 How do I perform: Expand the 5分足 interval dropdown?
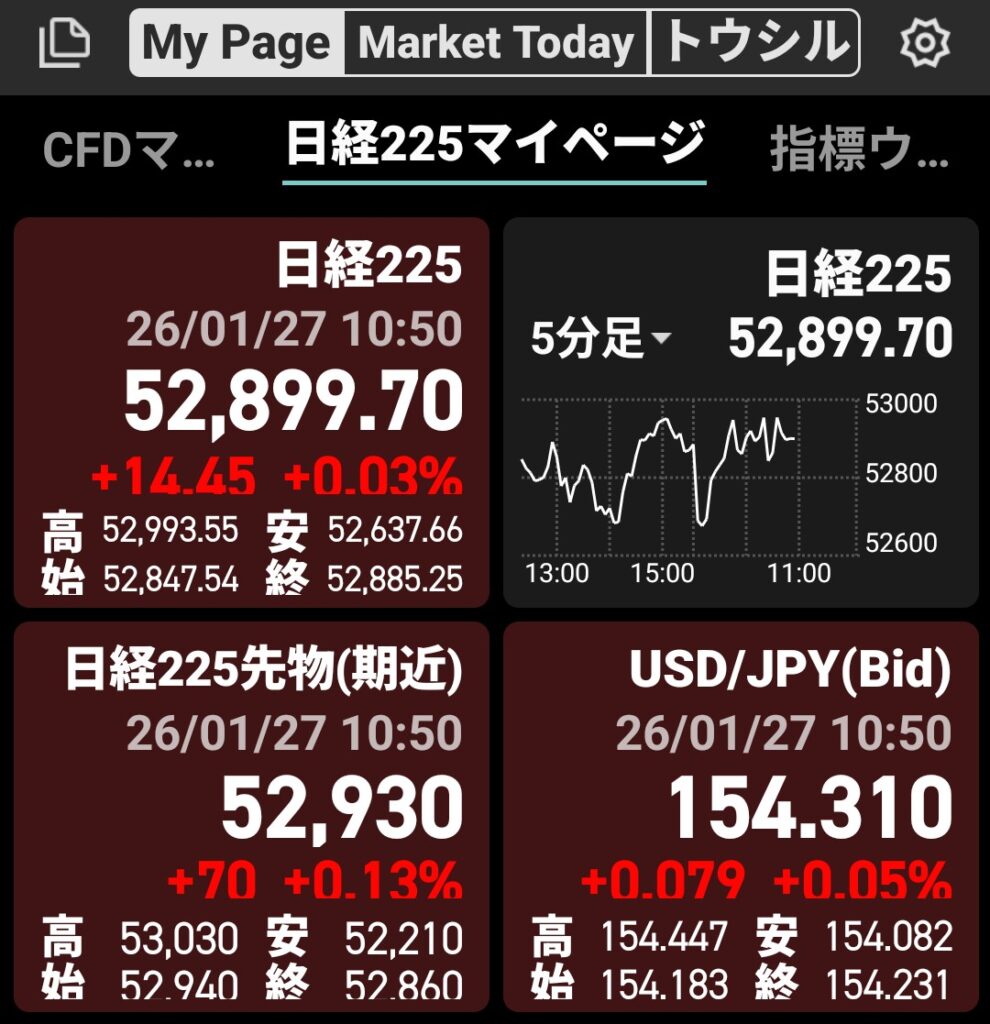pos(600,341)
